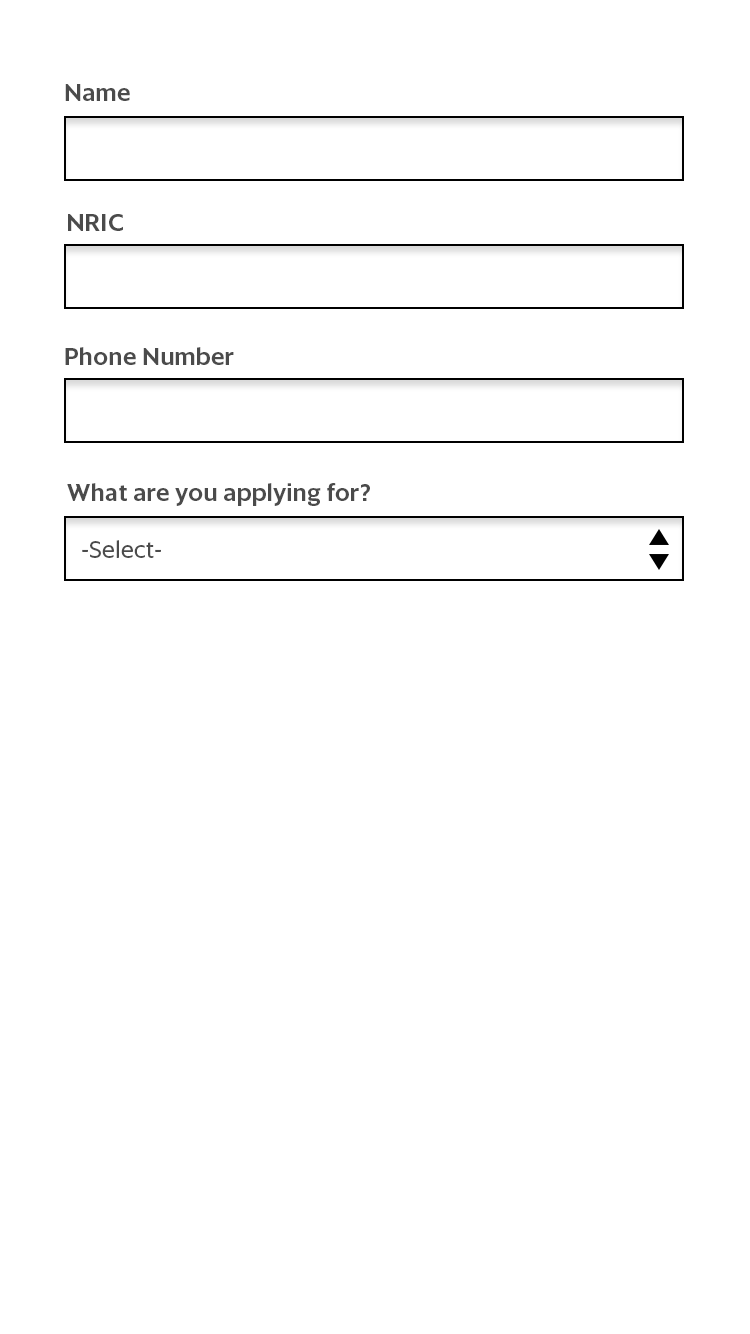750x1334 pixels.
Task: Select the Phone Number field
Action: click(374, 410)
